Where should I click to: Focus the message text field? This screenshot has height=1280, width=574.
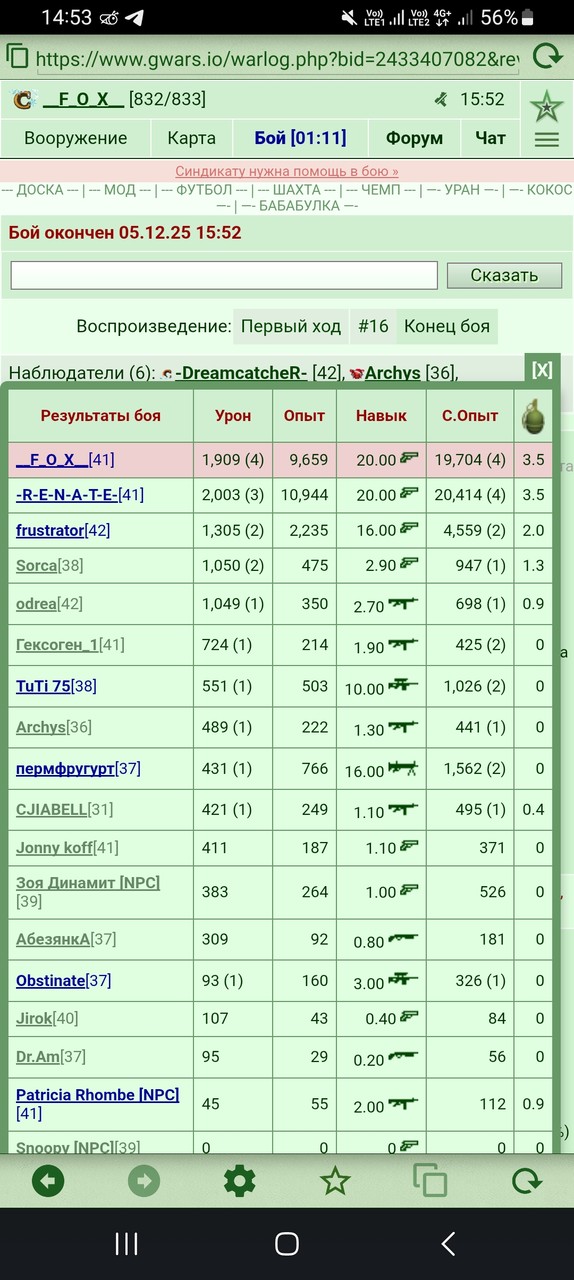[224, 275]
